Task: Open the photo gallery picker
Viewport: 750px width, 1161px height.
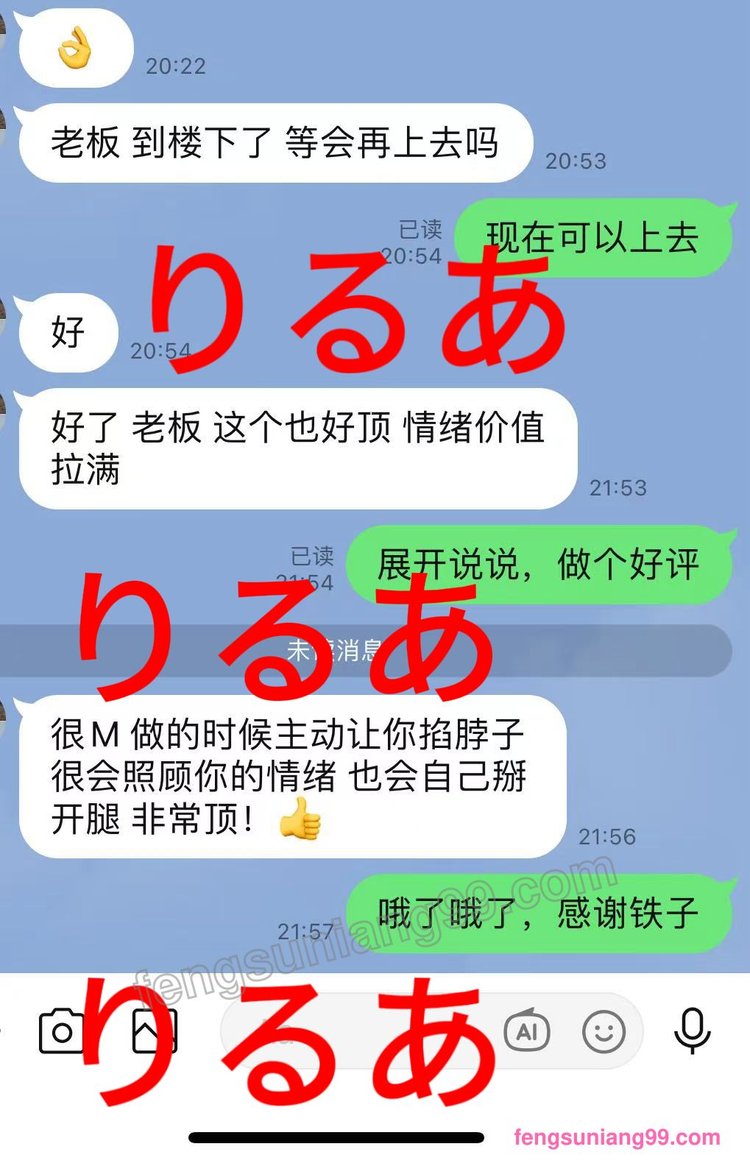Action: coord(155,1031)
